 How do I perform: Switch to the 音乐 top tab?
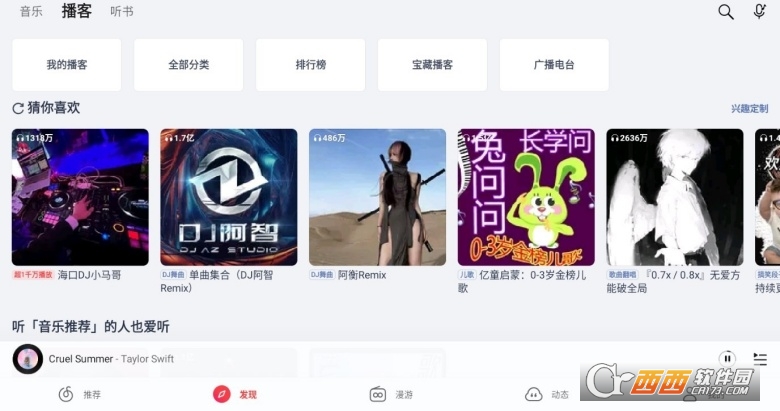(x=31, y=12)
